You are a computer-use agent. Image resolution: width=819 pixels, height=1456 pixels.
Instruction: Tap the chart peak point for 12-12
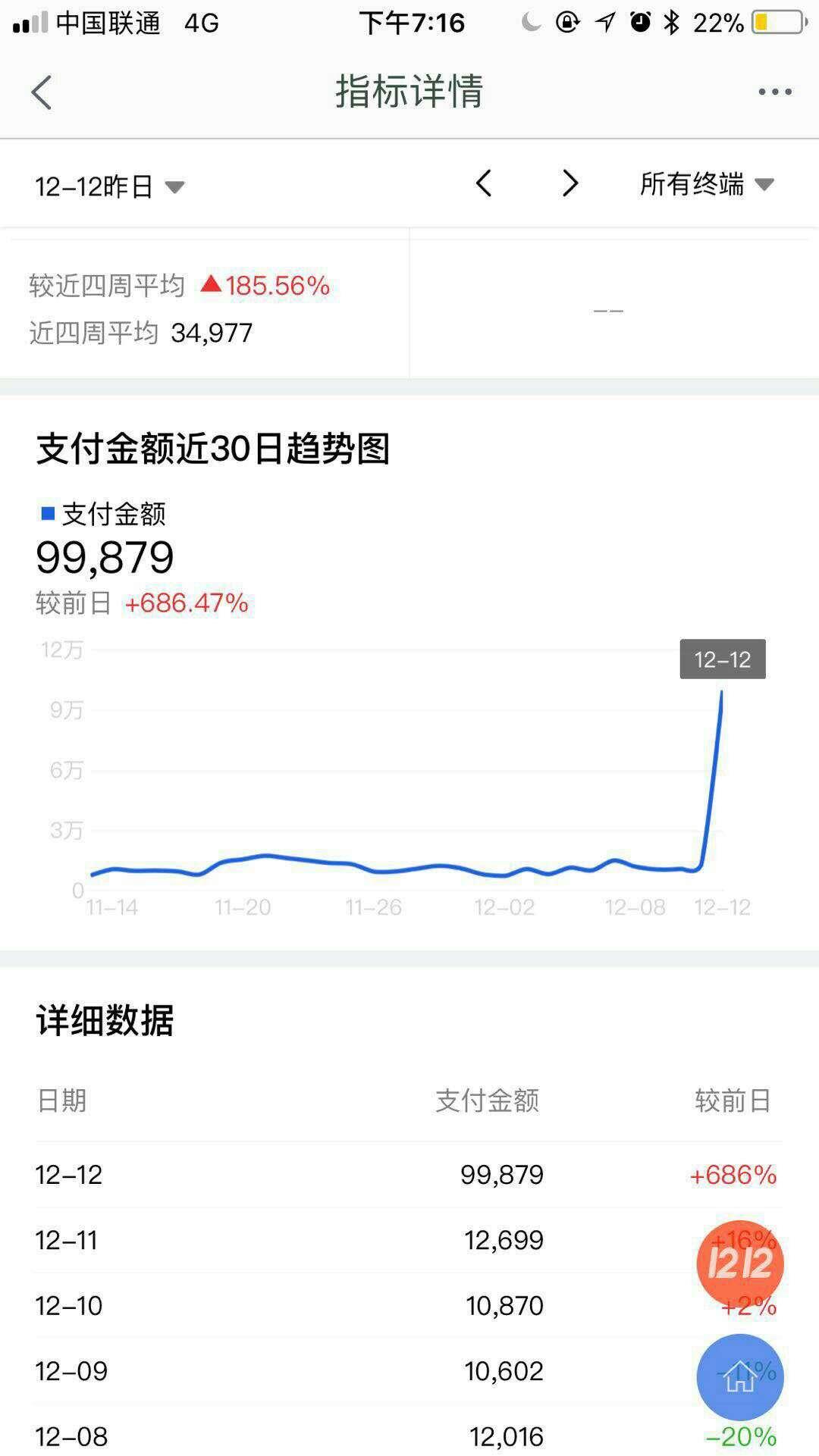click(721, 692)
